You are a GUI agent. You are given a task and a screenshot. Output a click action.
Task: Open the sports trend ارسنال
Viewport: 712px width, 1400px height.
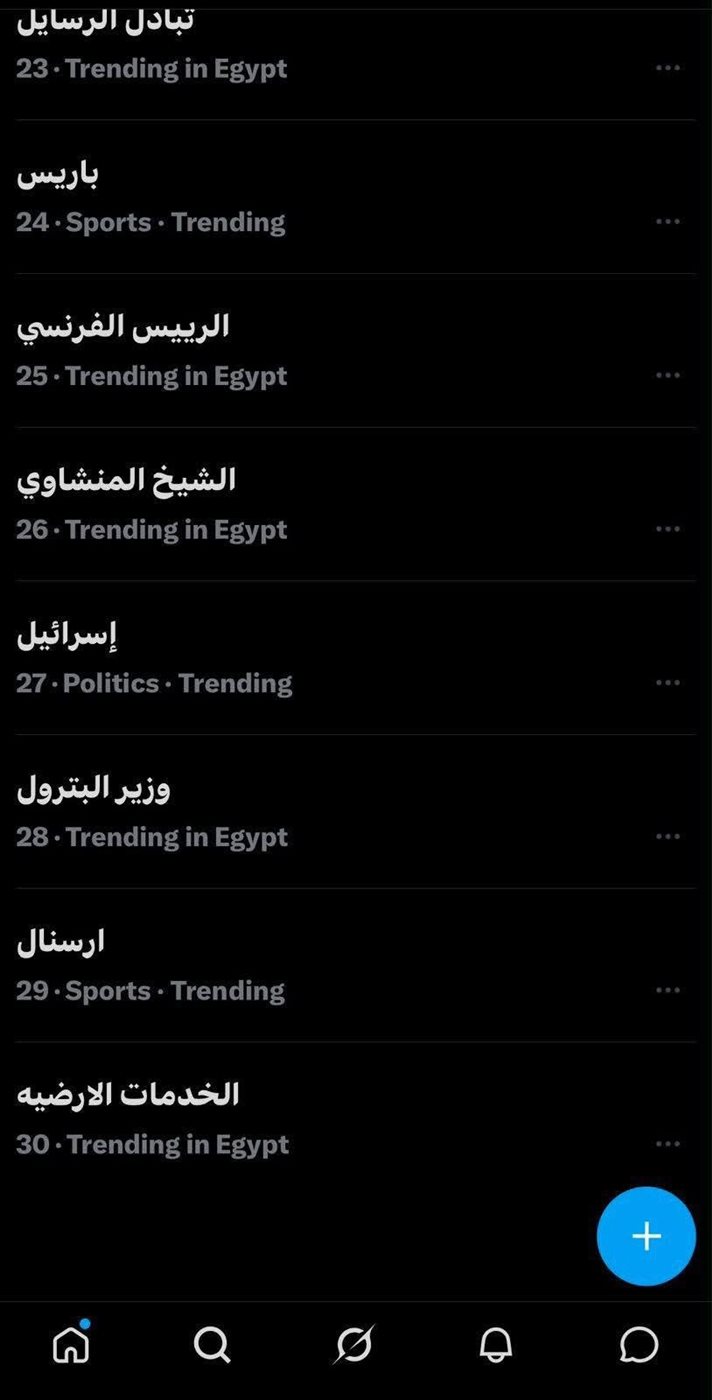click(x=356, y=966)
